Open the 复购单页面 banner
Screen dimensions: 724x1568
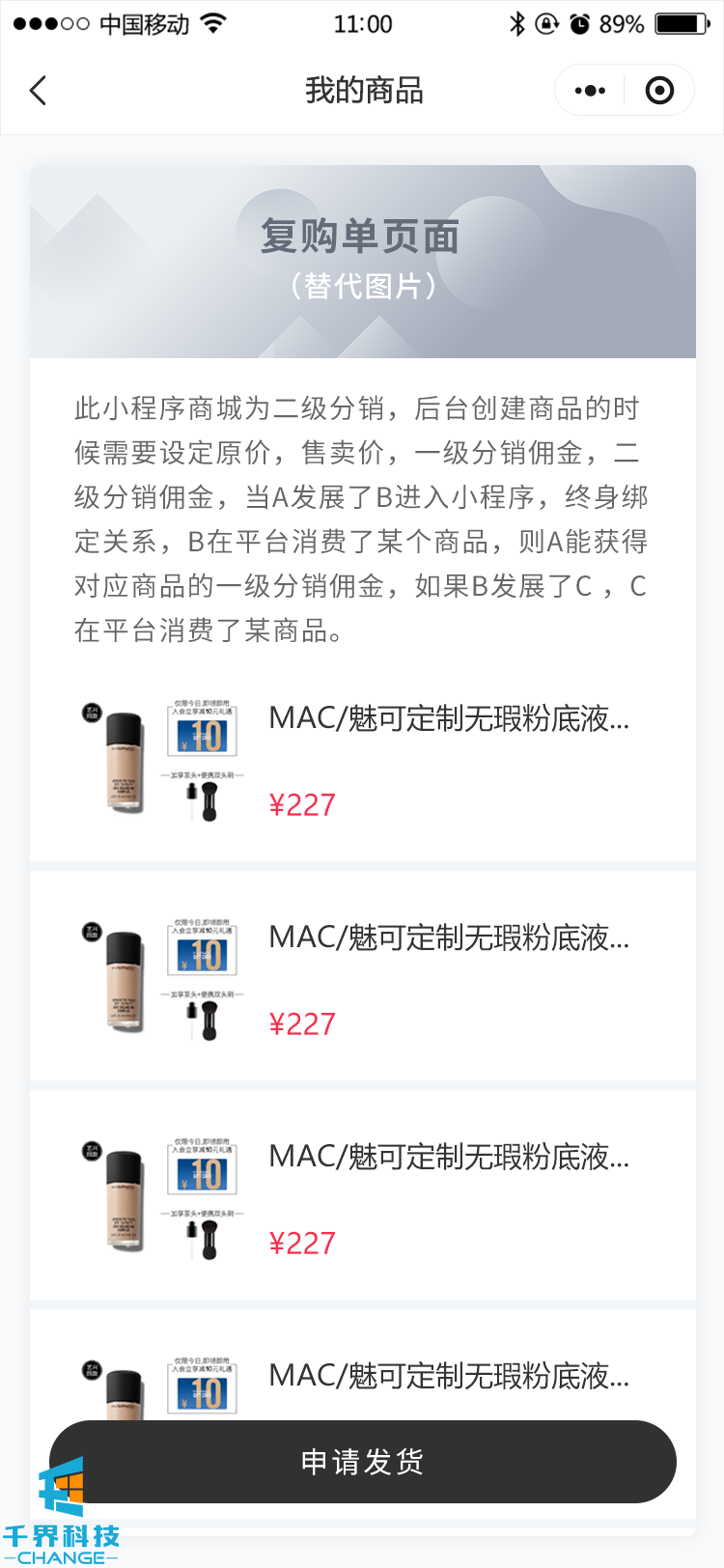pos(362,261)
